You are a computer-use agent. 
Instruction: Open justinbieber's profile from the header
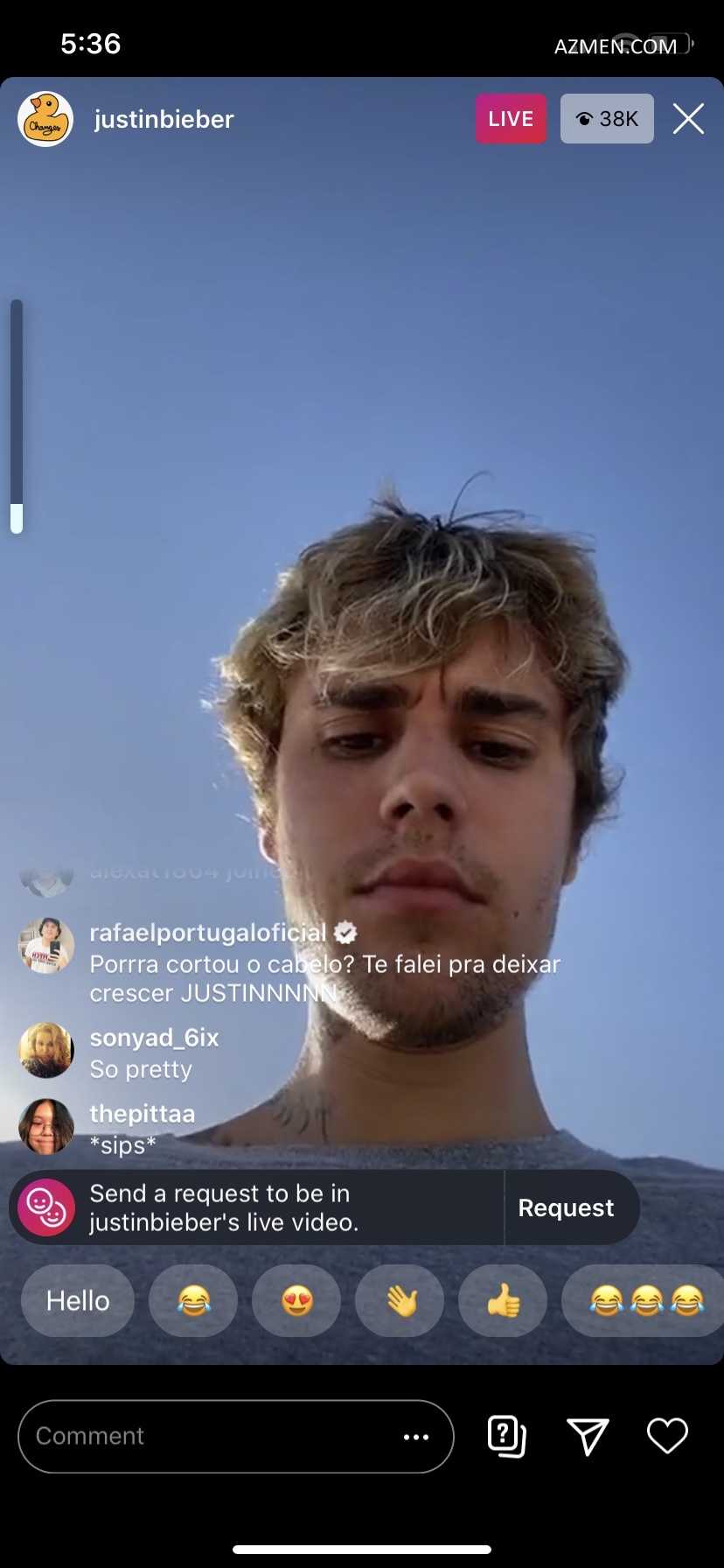click(164, 119)
